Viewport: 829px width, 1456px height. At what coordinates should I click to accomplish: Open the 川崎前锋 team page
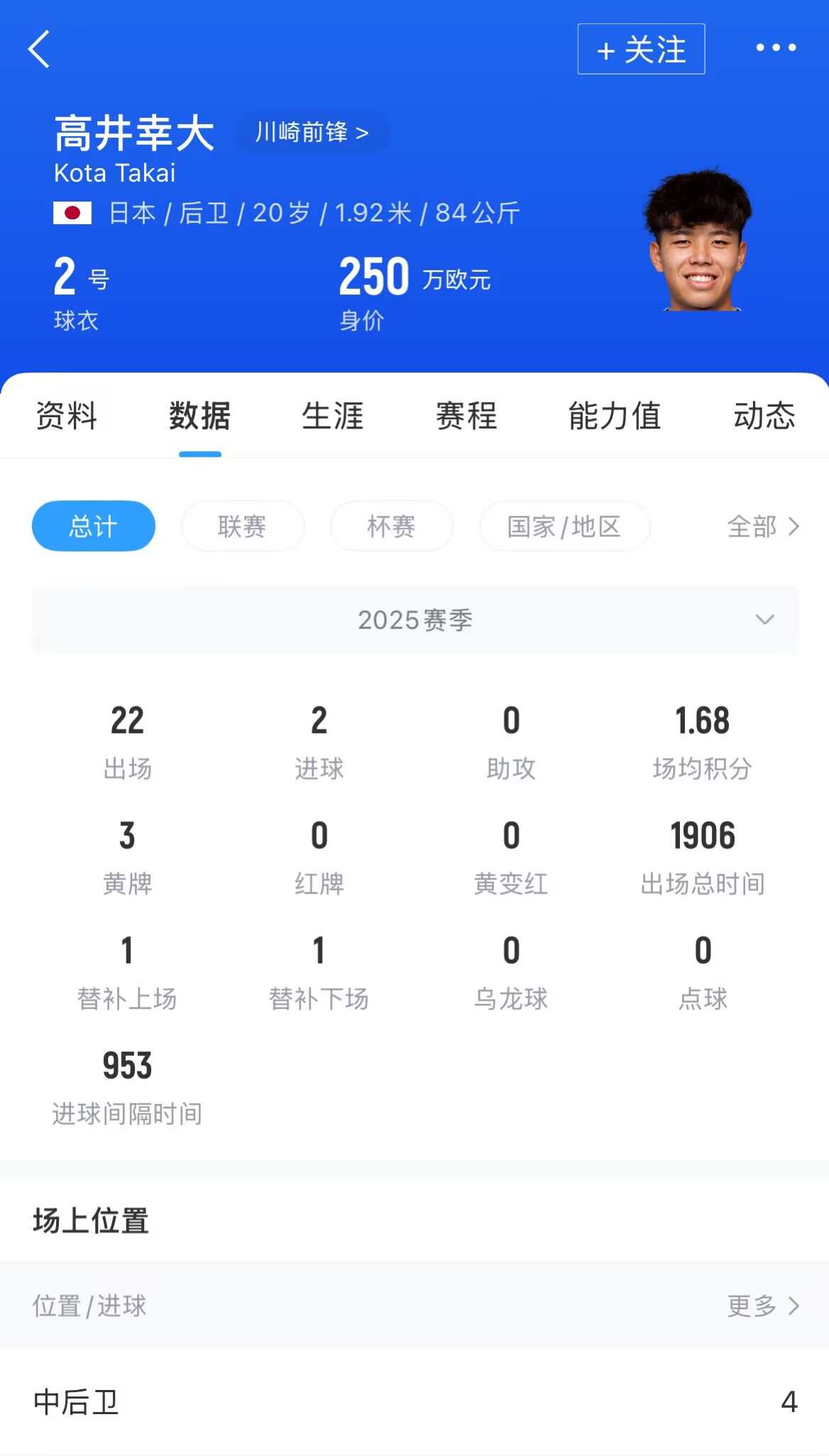point(312,132)
